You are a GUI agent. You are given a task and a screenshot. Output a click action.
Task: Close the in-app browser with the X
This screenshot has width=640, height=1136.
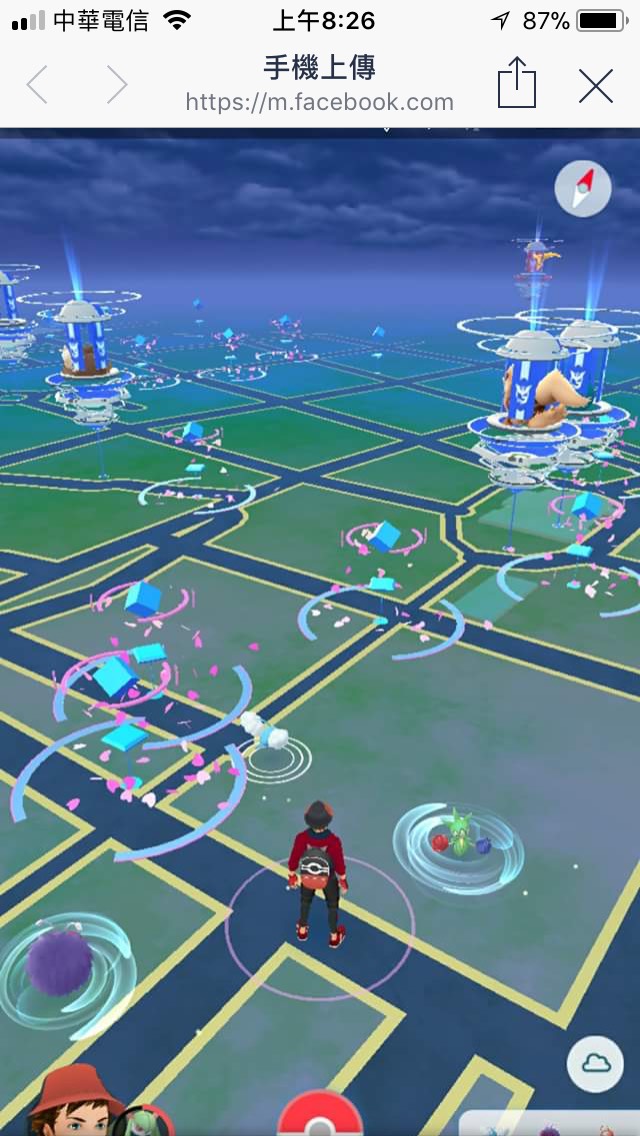pos(596,86)
